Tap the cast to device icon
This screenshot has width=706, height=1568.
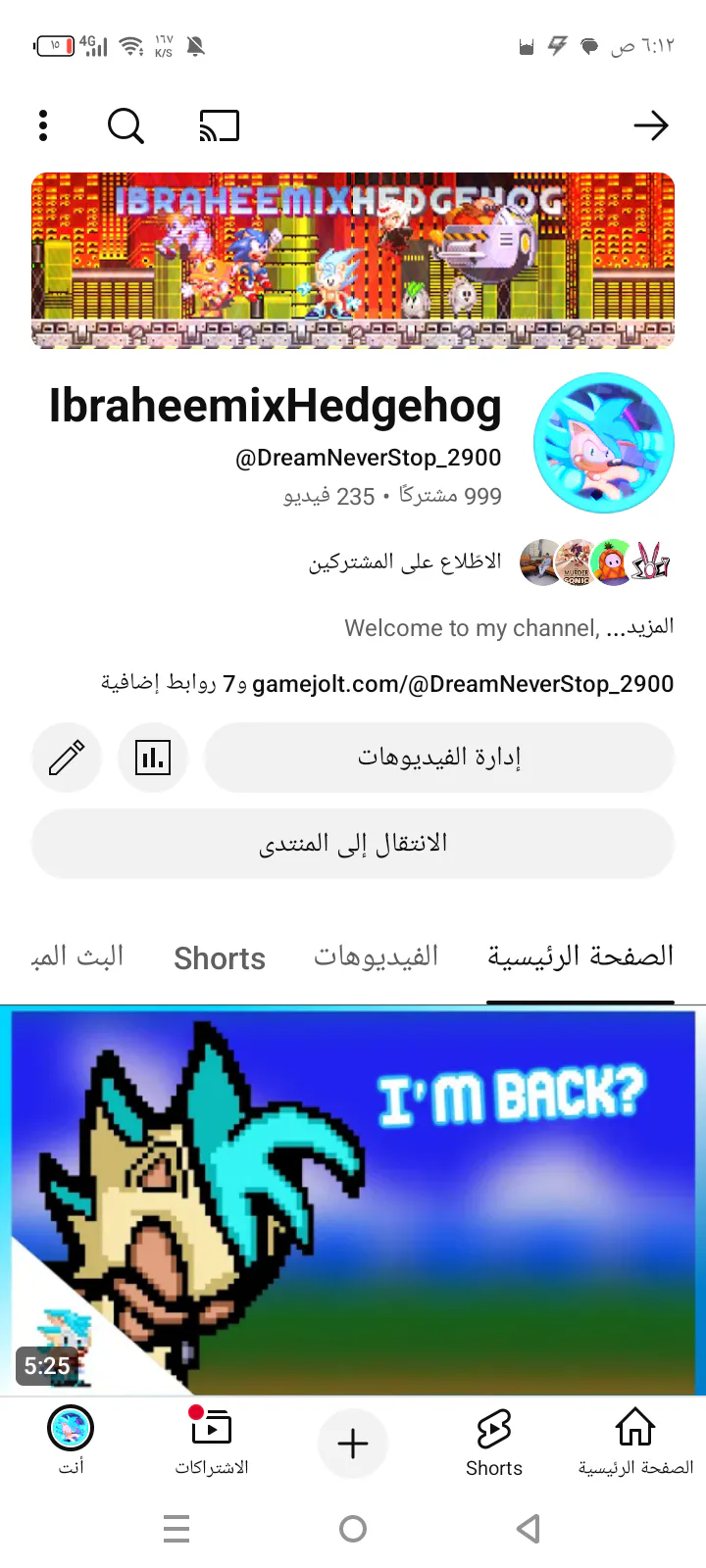pos(220,125)
